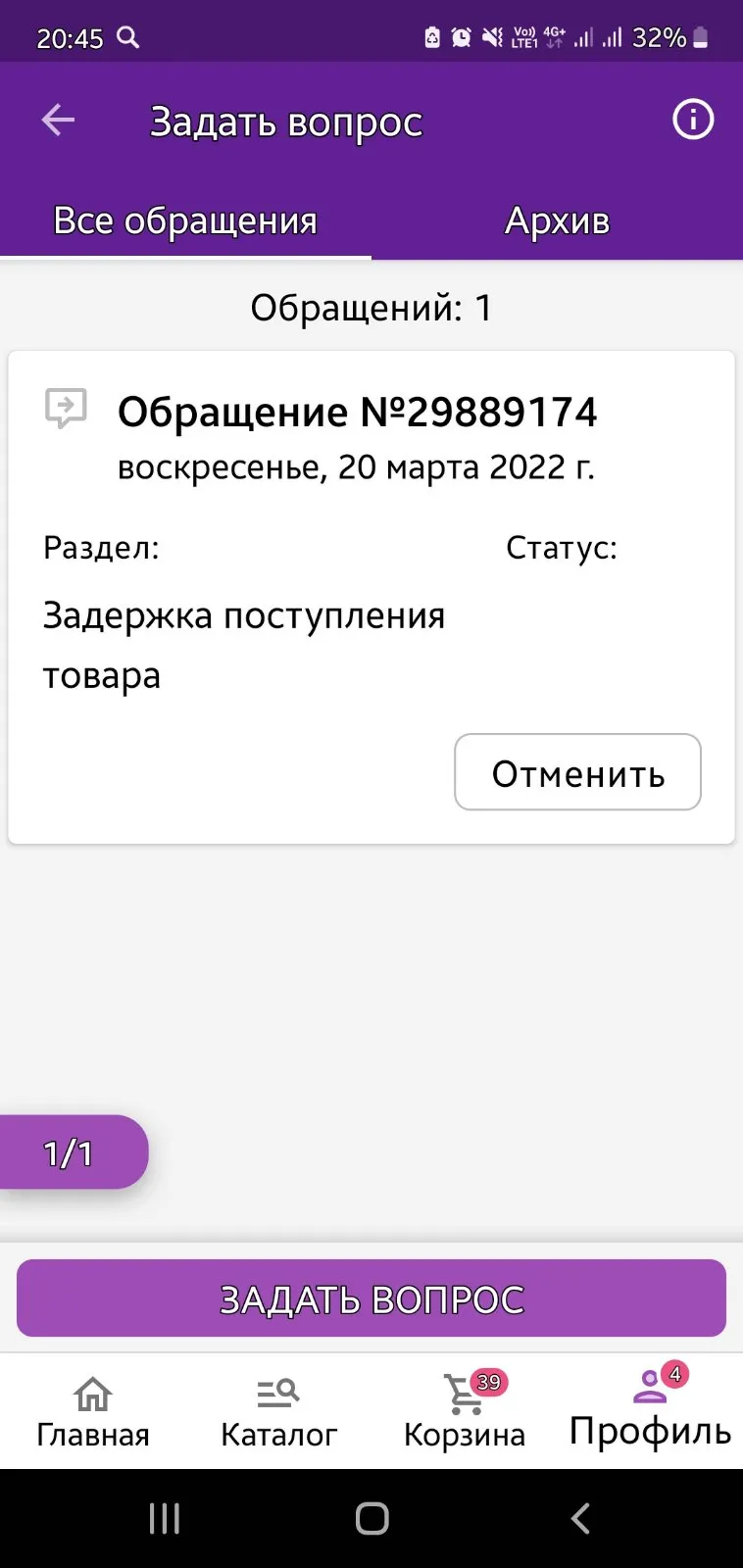Viewport: 743px width, 1568px height.
Task: Go back using the top arrow
Action: point(58,121)
